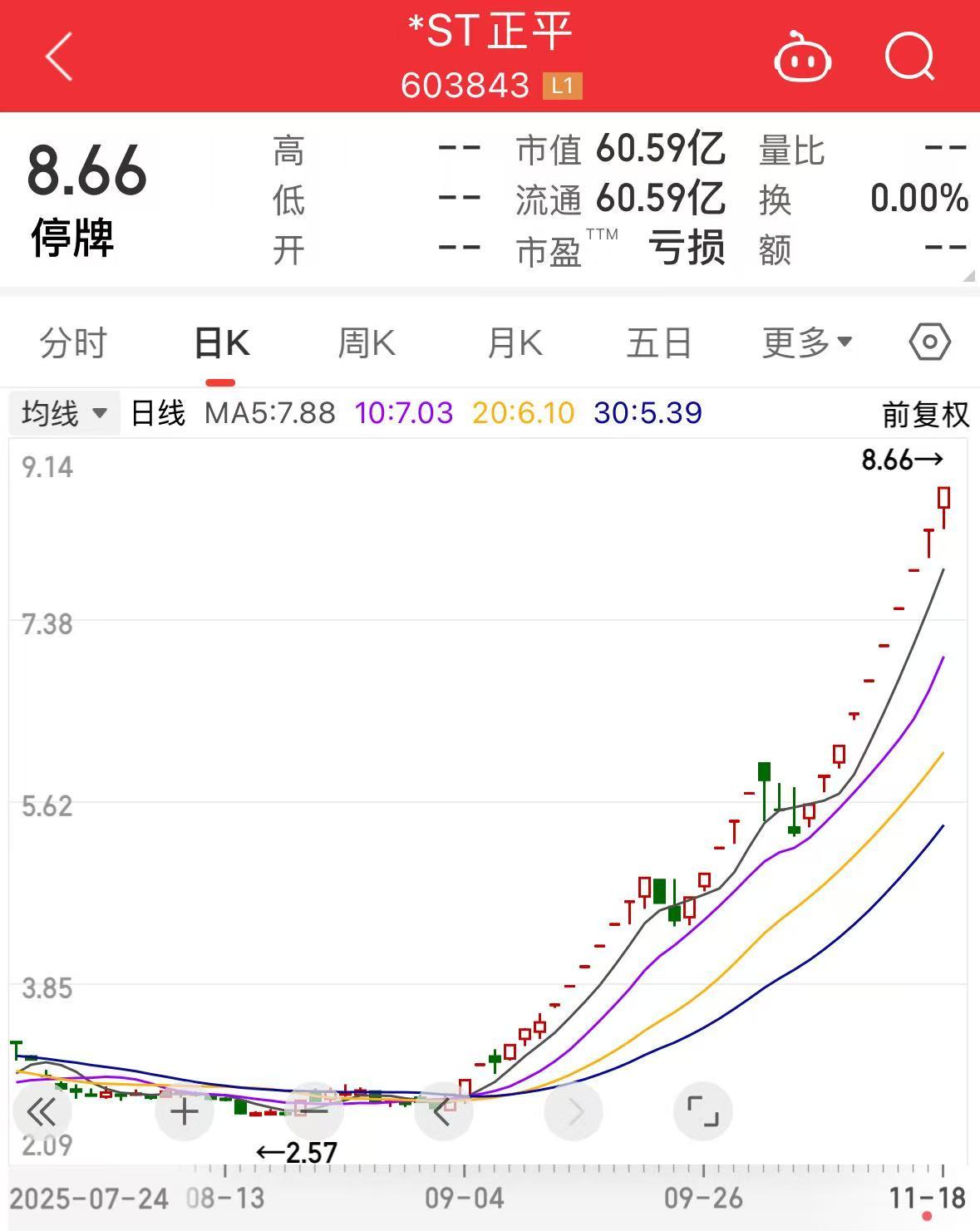This screenshot has height=1231, width=980.
Task: Show the 月K chart tab
Action: 515,343
